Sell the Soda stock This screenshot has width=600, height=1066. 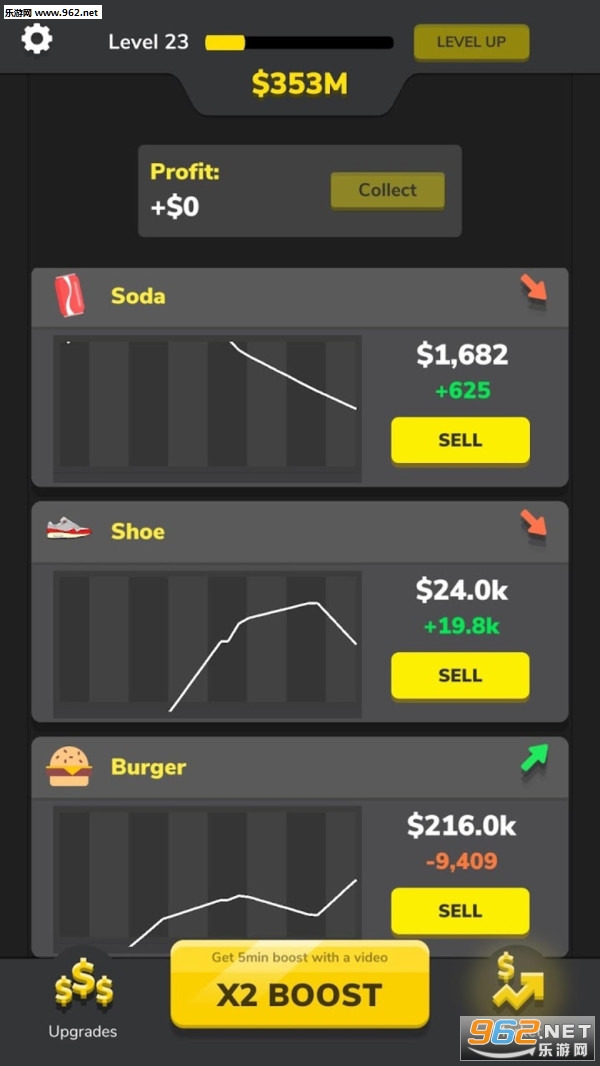(x=460, y=440)
